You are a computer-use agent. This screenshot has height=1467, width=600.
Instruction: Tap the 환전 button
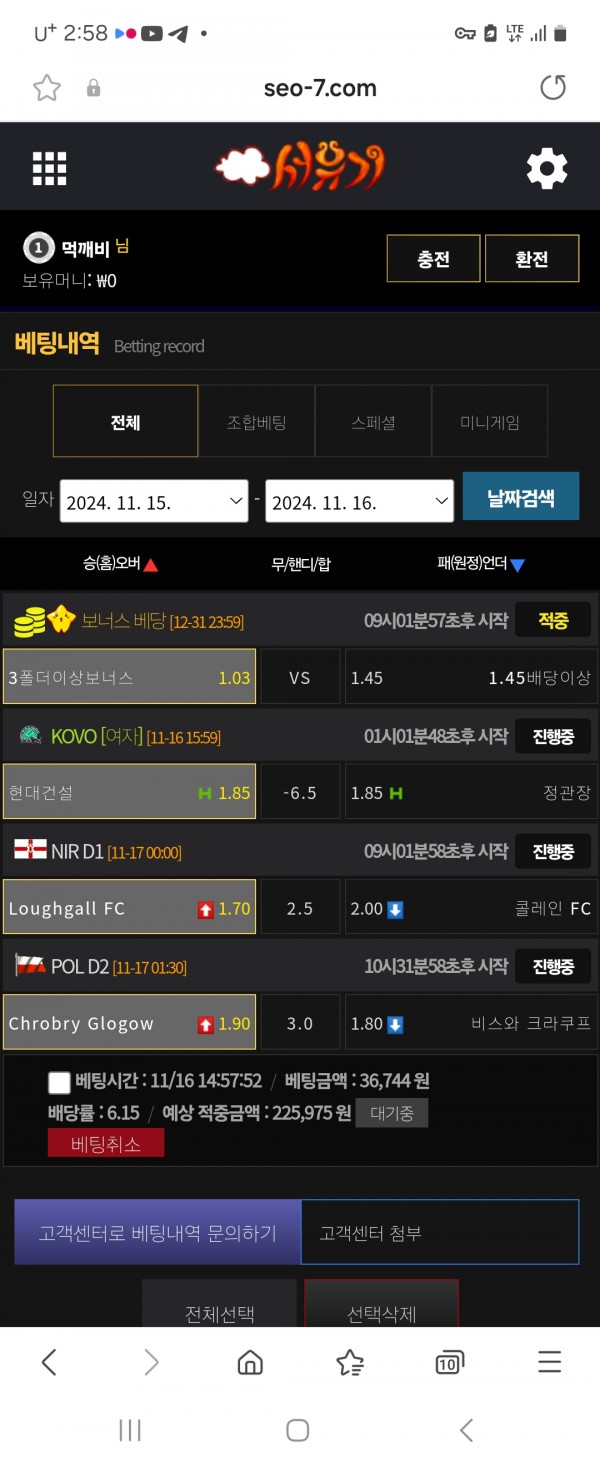point(531,259)
